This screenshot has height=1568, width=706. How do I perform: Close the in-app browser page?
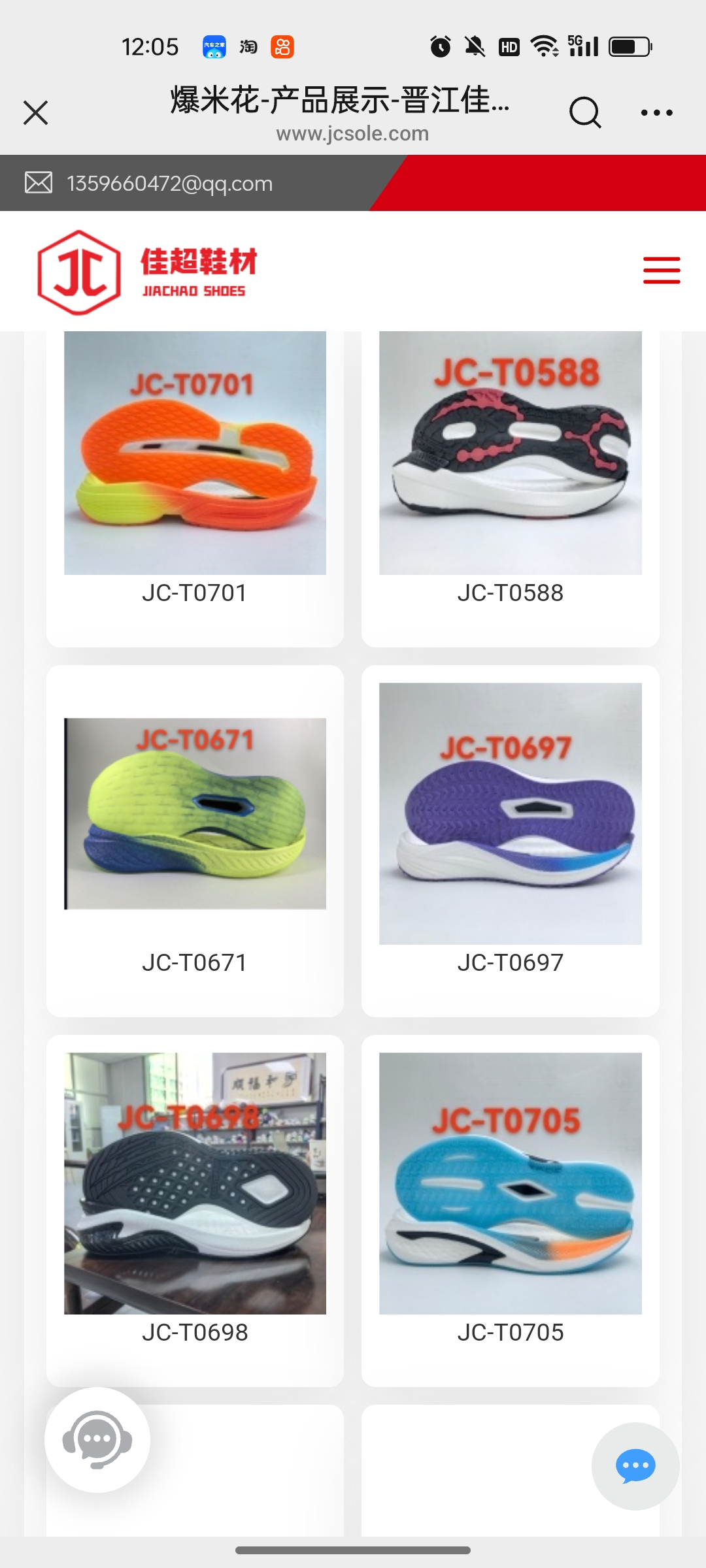tap(36, 112)
